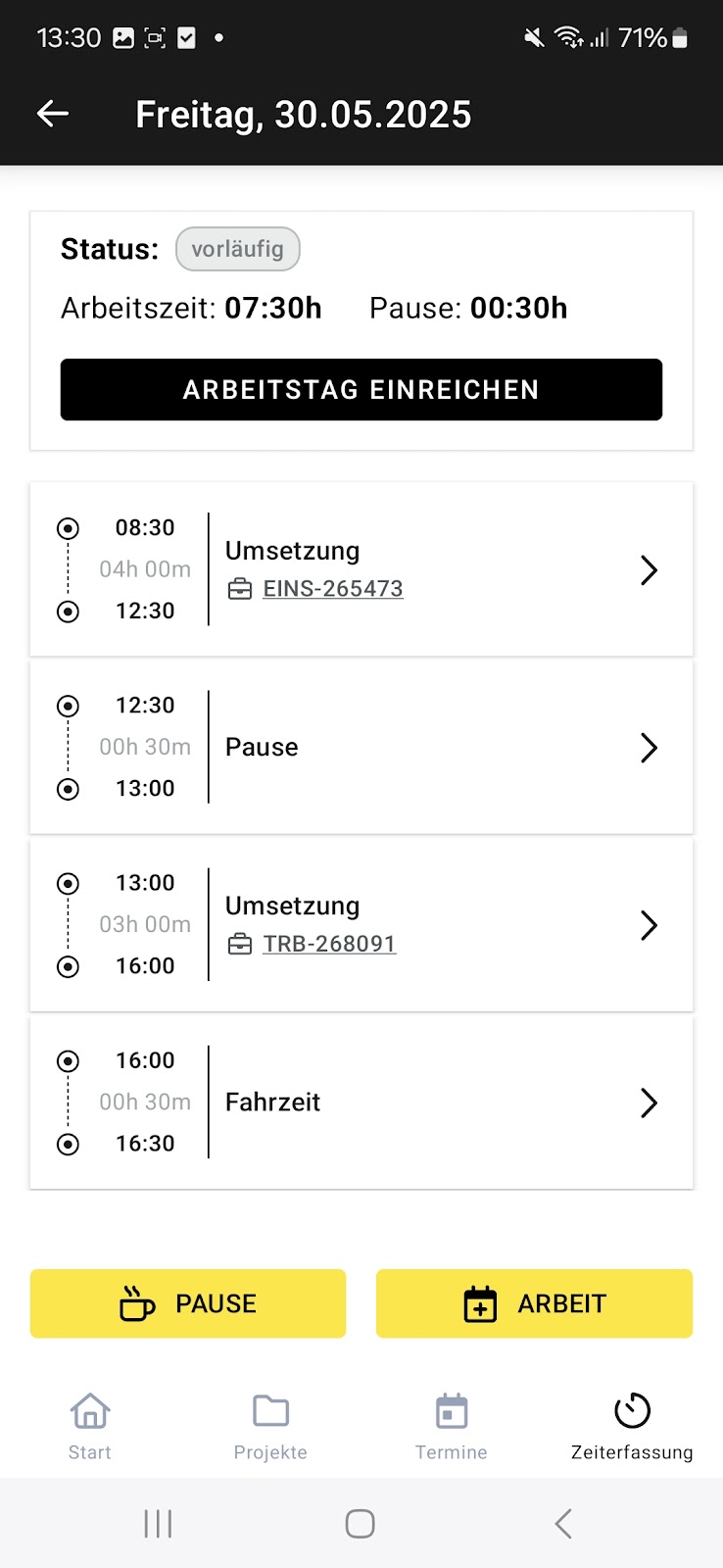Open the system recent apps view
723x1568 pixels.
click(158, 1524)
